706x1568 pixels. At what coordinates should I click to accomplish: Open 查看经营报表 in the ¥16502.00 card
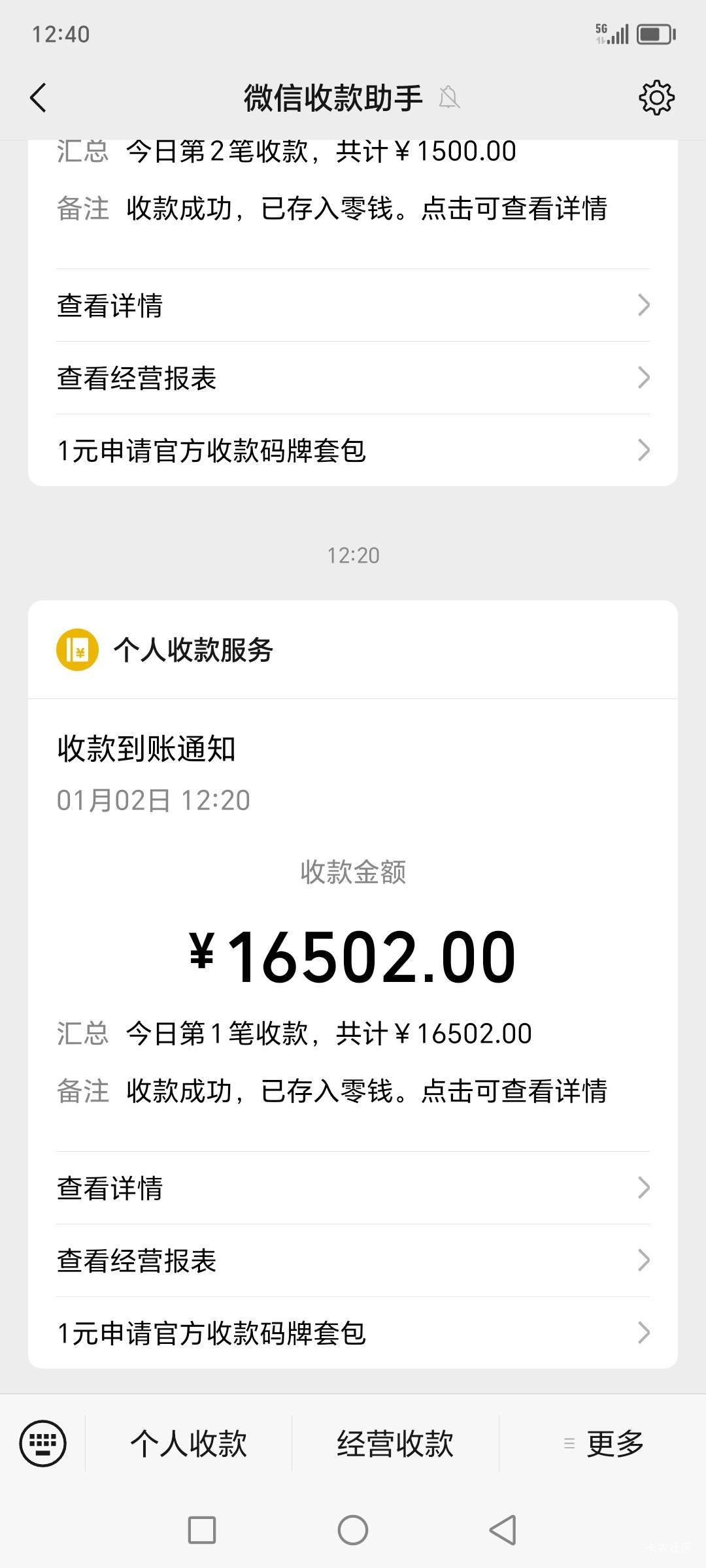(353, 1260)
